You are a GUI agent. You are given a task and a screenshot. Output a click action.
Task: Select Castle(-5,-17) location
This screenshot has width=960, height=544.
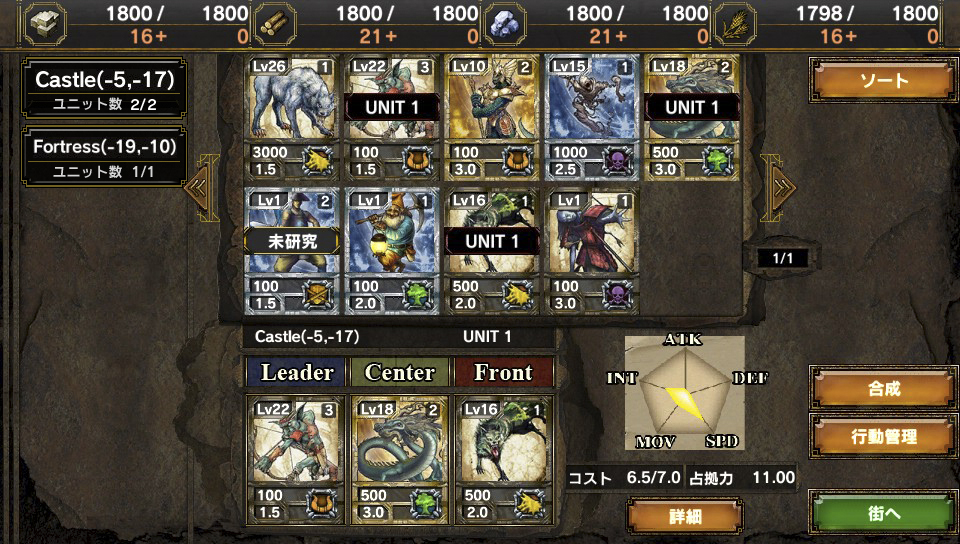[105, 89]
